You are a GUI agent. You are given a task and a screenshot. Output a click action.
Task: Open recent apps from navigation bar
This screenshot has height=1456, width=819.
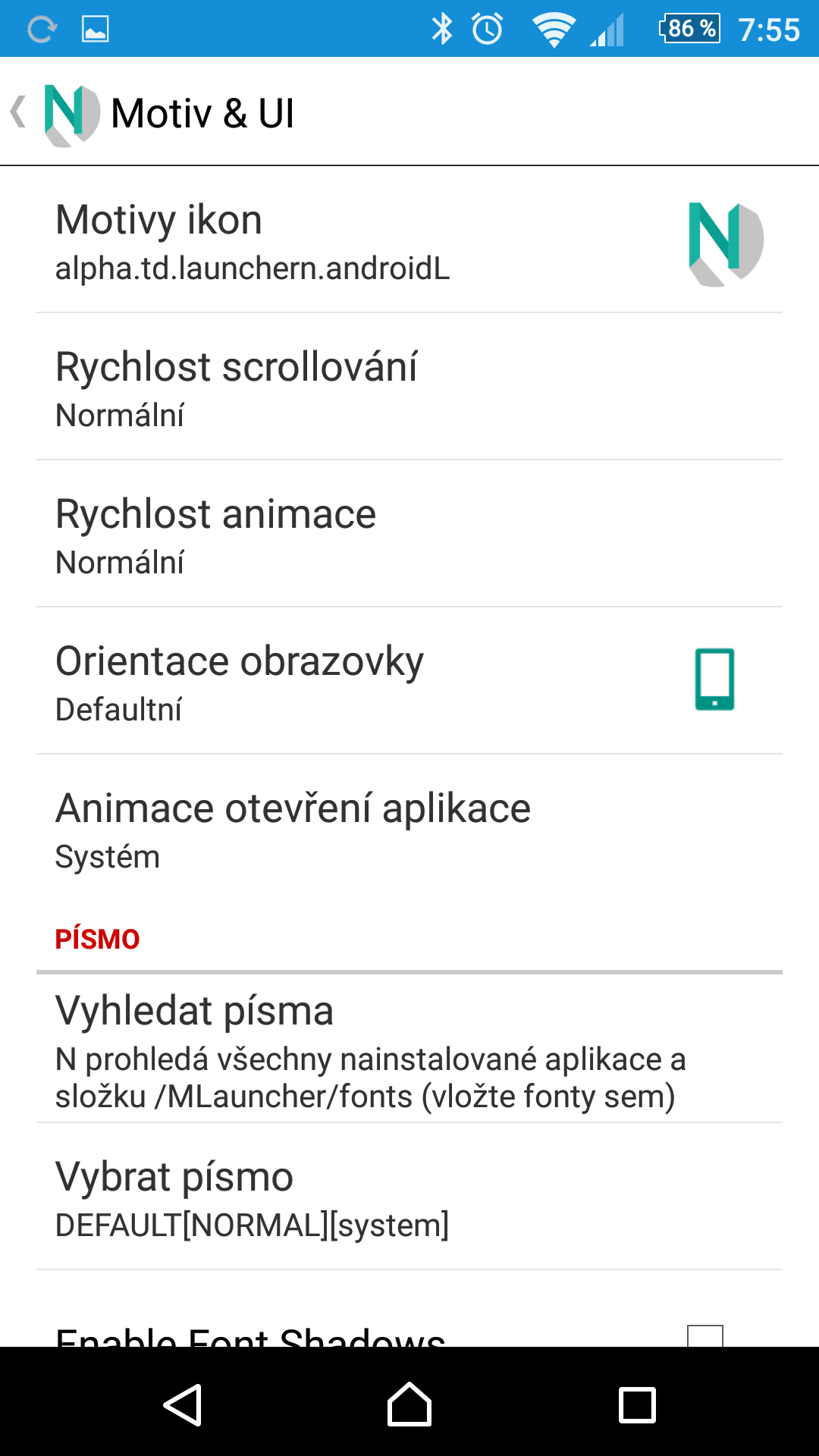pos(637,1405)
